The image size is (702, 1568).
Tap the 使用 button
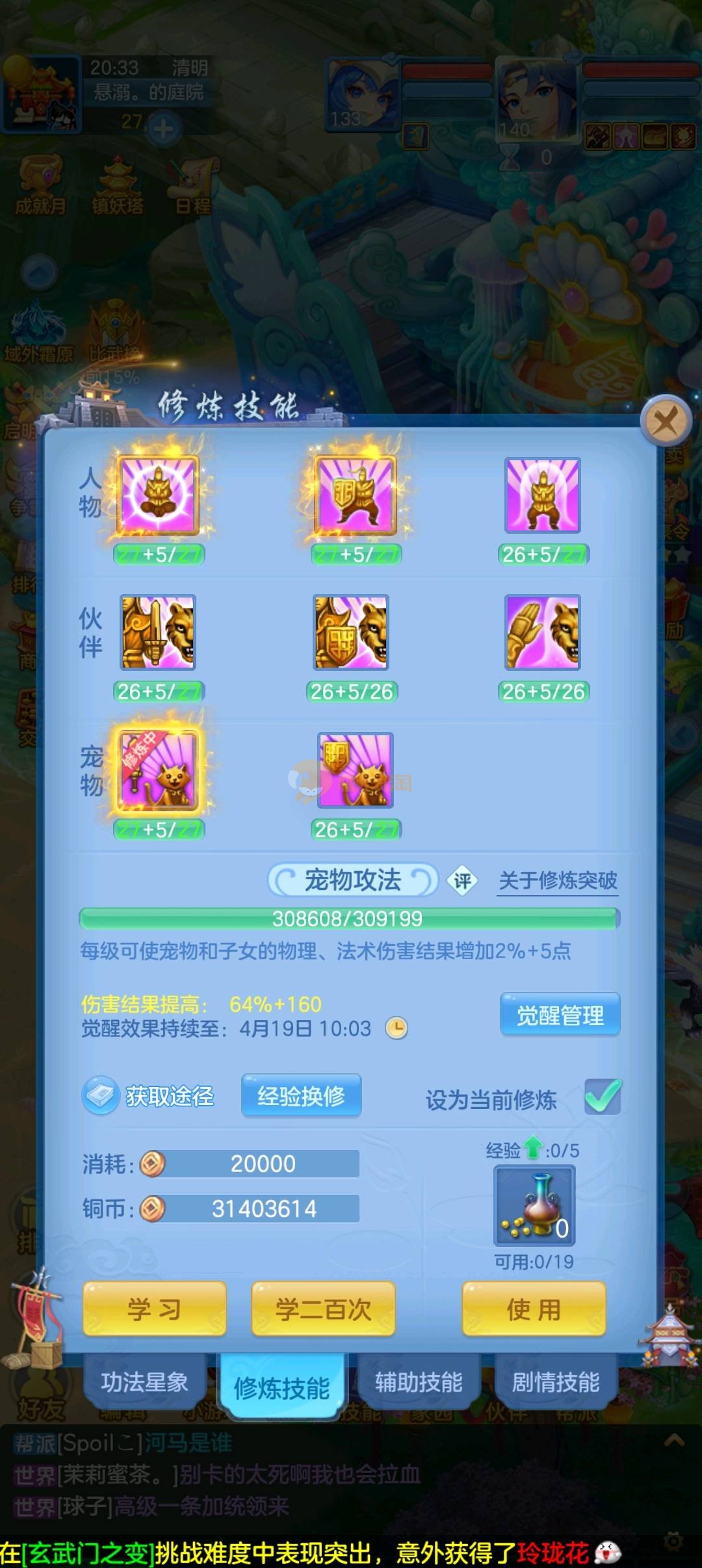[x=534, y=1309]
